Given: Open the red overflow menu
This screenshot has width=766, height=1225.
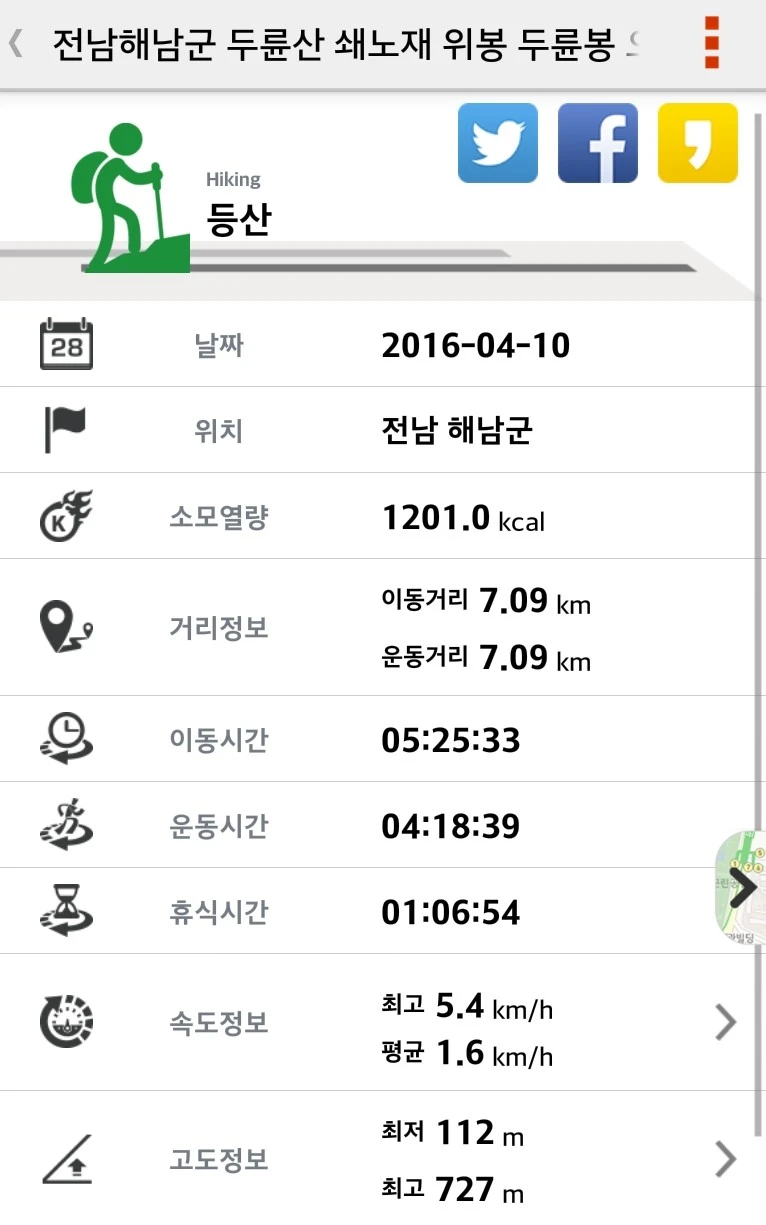Looking at the screenshot, I should (x=711, y=43).
